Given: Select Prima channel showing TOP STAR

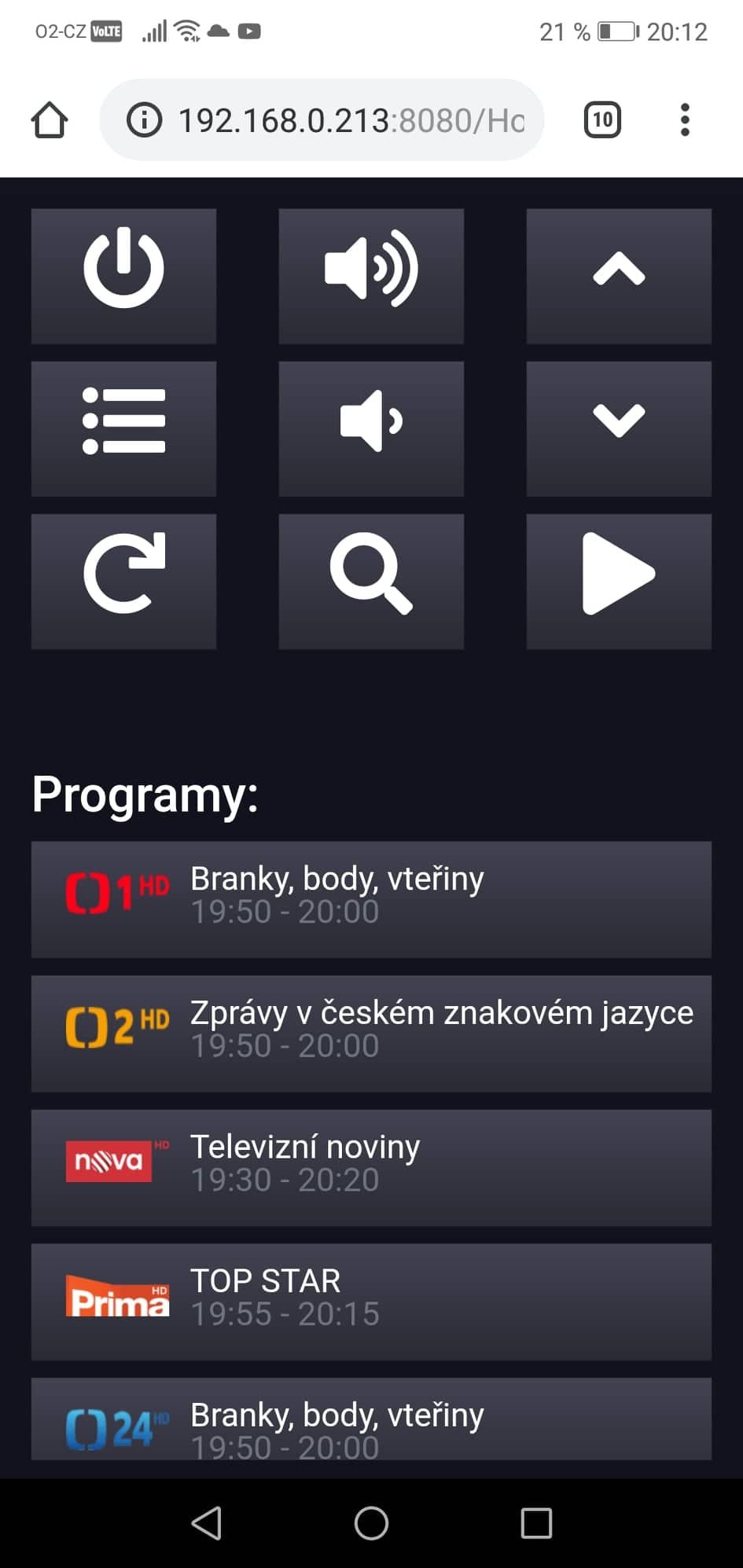Looking at the screenshot, I should [x=371, y=1302].
